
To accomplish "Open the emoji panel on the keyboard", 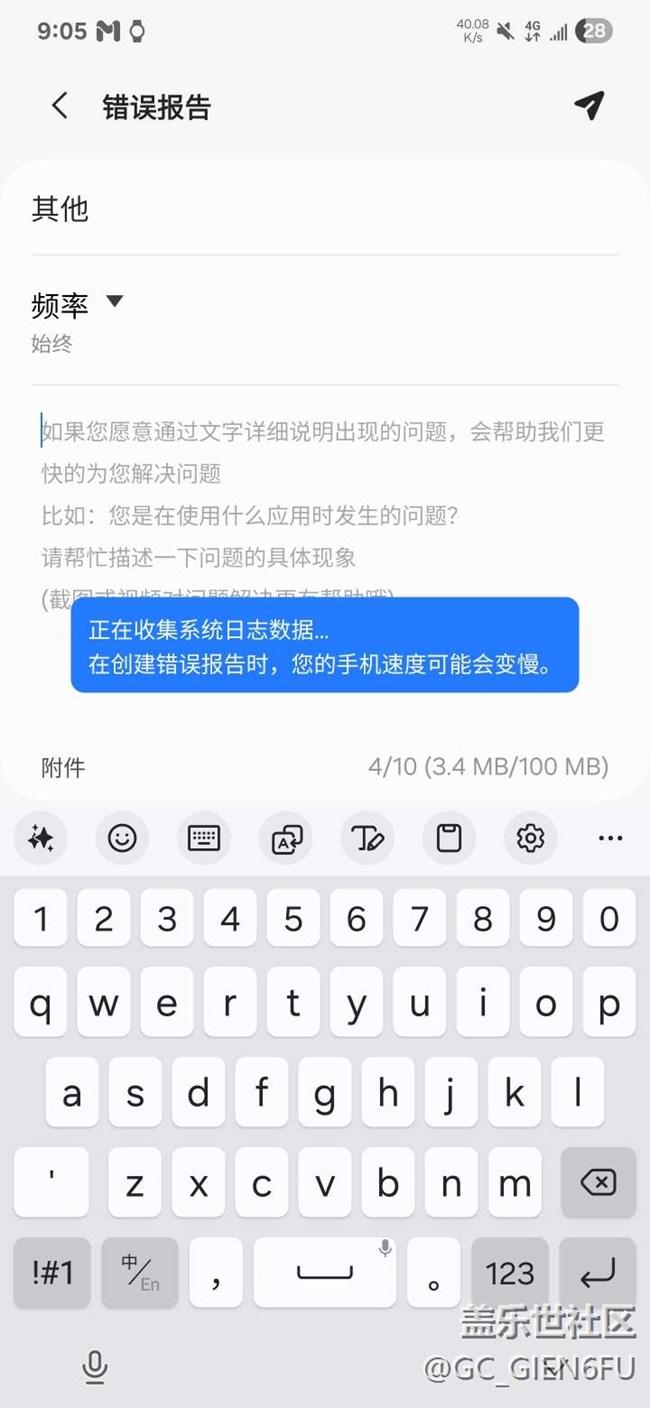I will [122, 838].
